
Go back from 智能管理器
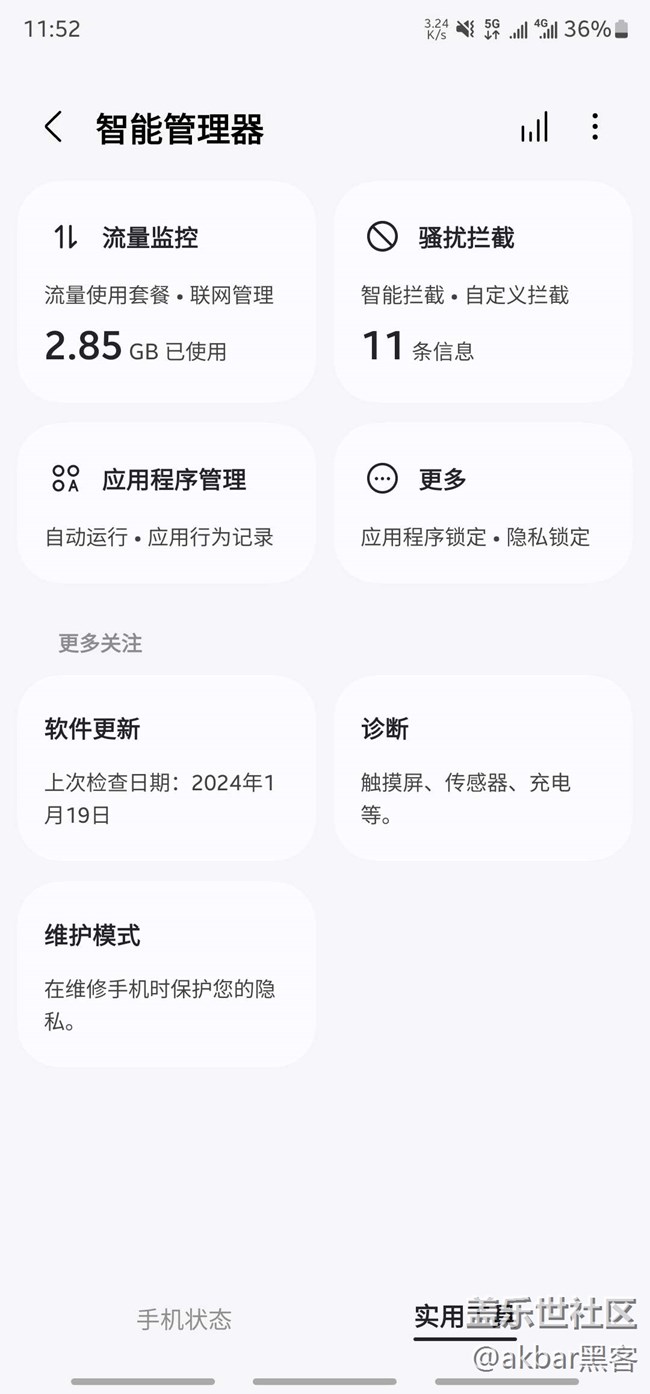(54, 128)
